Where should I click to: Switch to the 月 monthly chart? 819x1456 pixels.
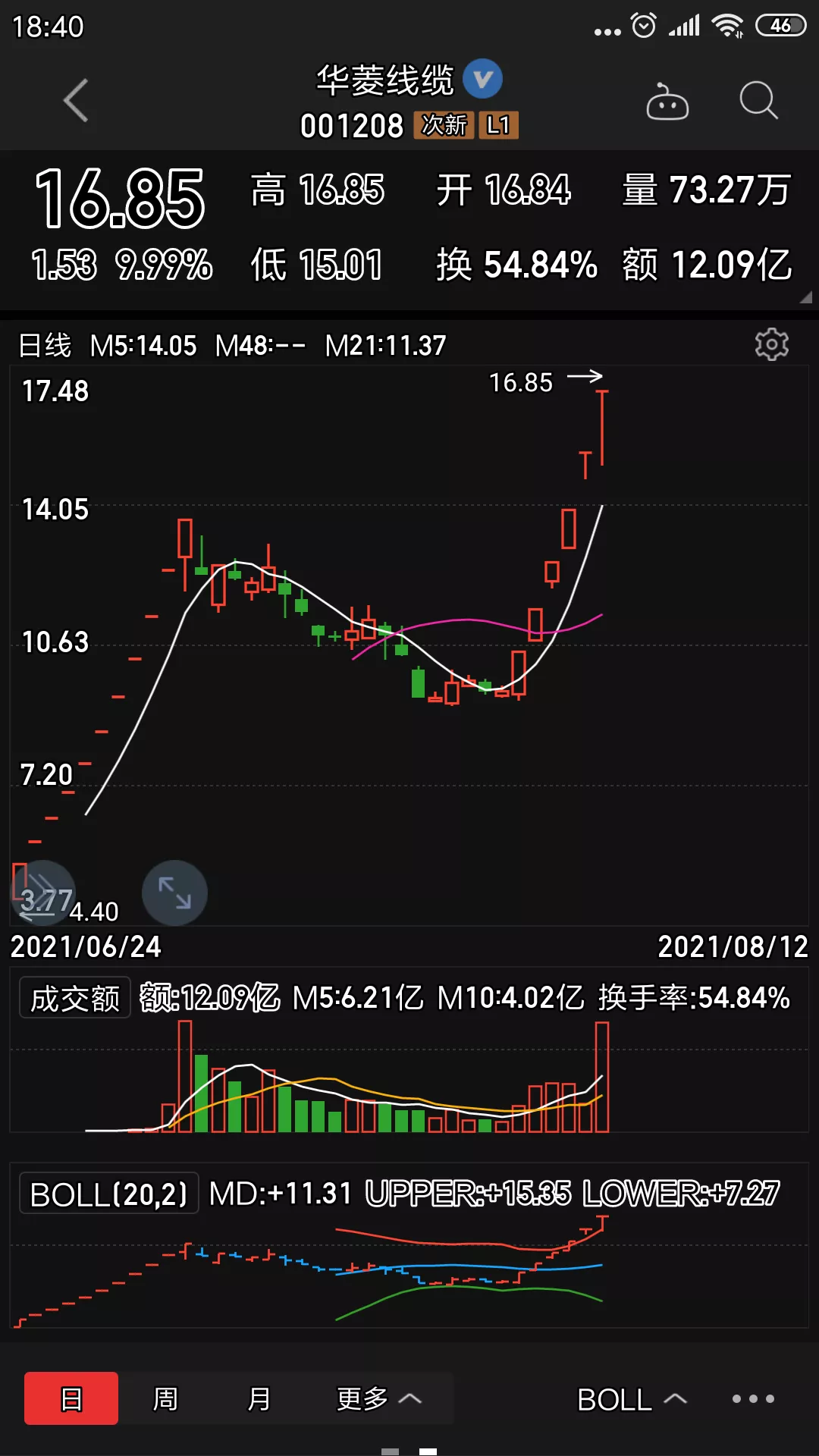click(x=259, y=1398)
